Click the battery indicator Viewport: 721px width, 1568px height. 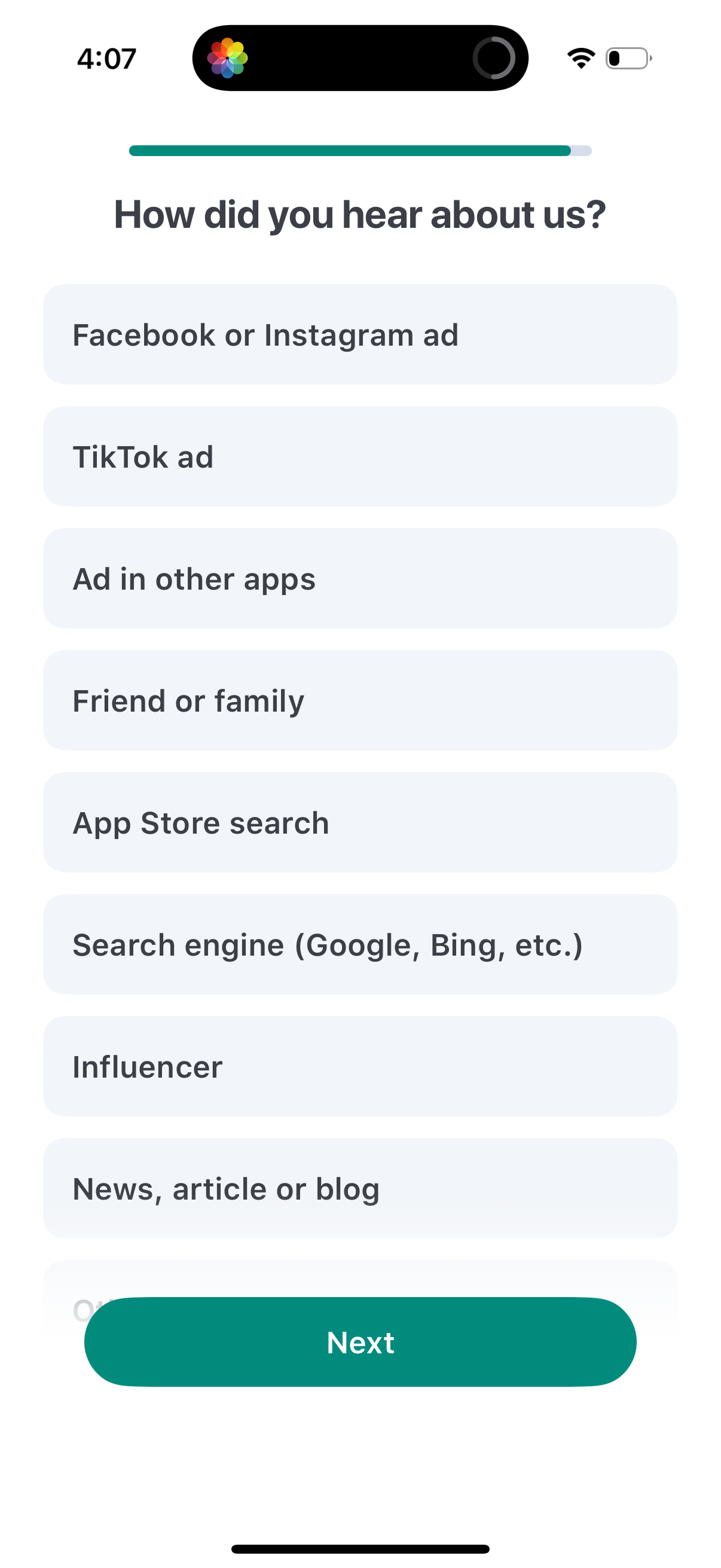[x=627, y=58]
